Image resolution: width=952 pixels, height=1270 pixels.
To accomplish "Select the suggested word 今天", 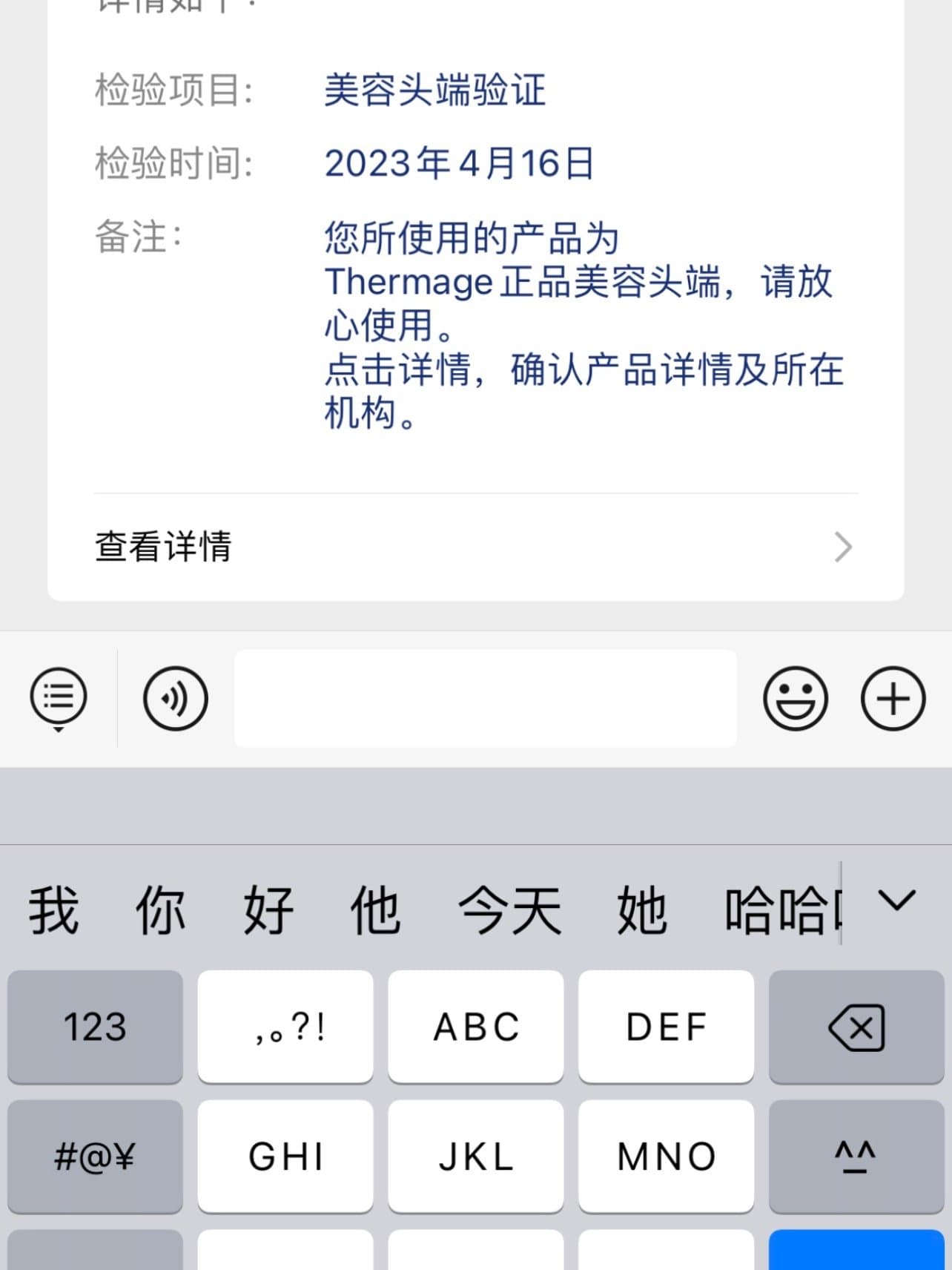I will [509, 909].
